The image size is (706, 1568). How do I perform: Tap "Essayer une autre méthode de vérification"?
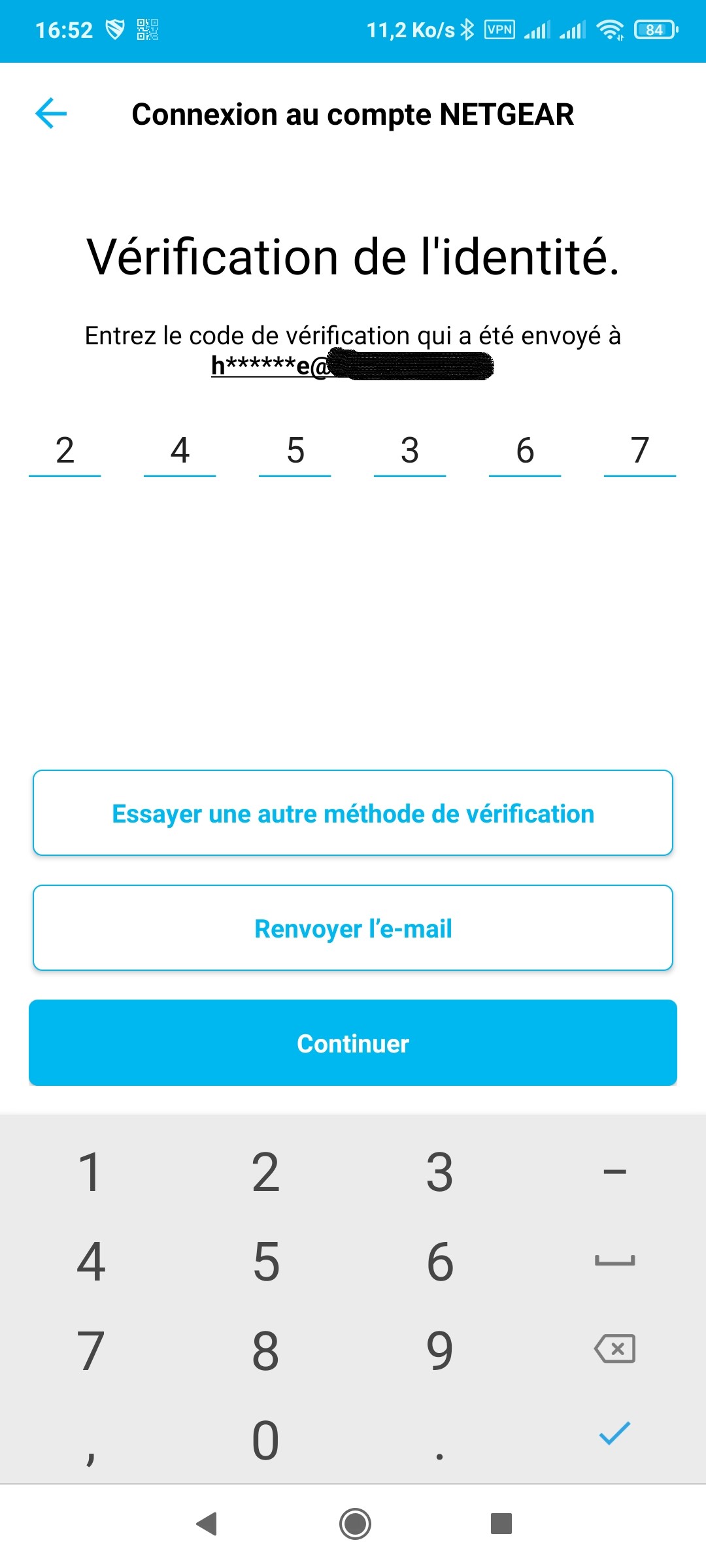[353, 813]
